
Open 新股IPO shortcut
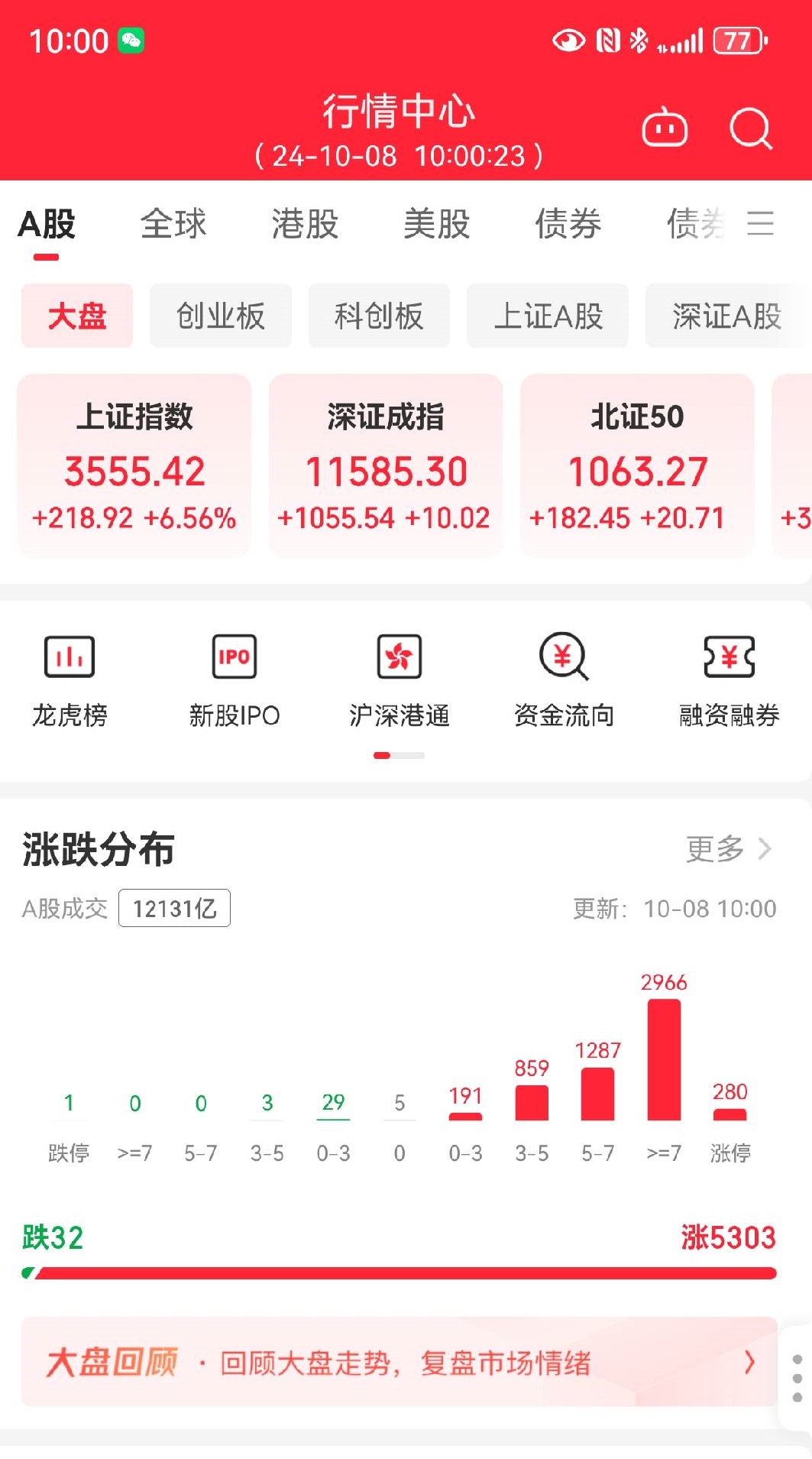coord(235,680)
